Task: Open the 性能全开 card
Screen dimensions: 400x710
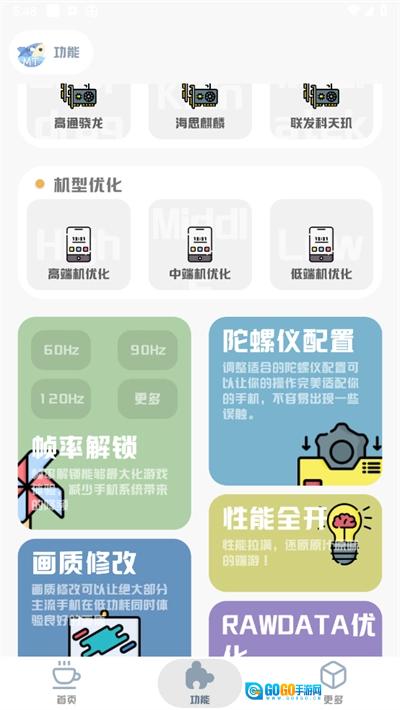Action: click(295, 543)
